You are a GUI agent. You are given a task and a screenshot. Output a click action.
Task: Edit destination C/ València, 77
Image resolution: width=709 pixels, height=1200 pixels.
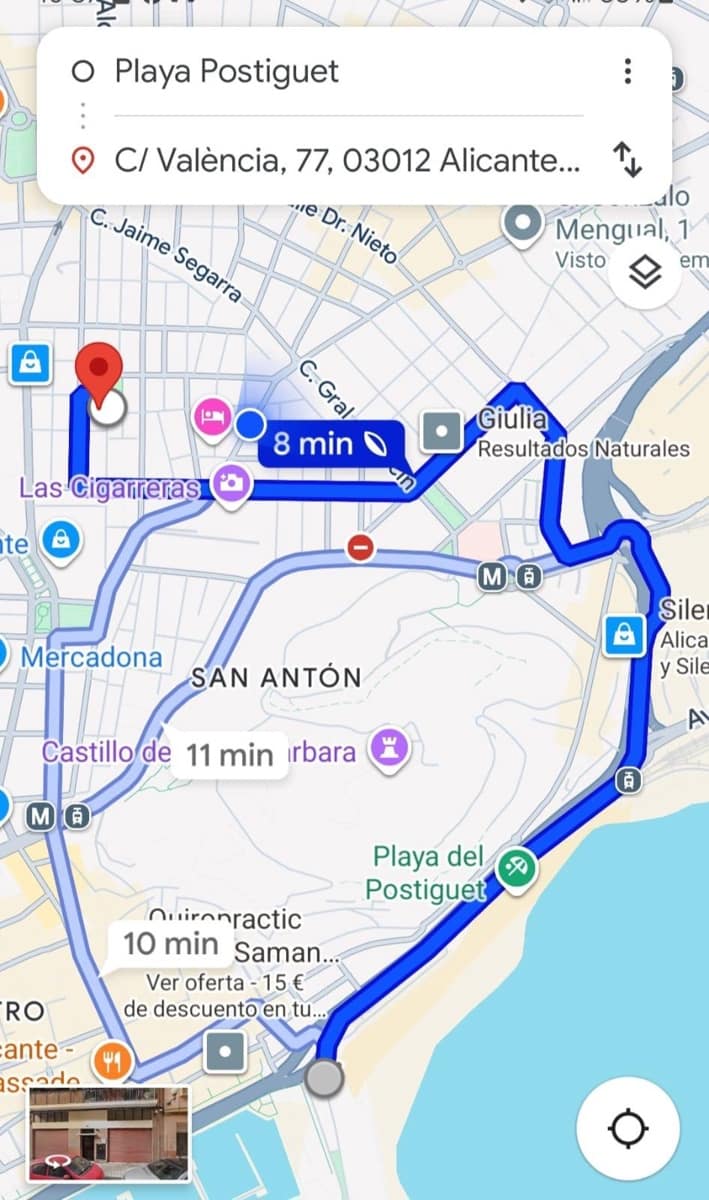click(345, 159)
